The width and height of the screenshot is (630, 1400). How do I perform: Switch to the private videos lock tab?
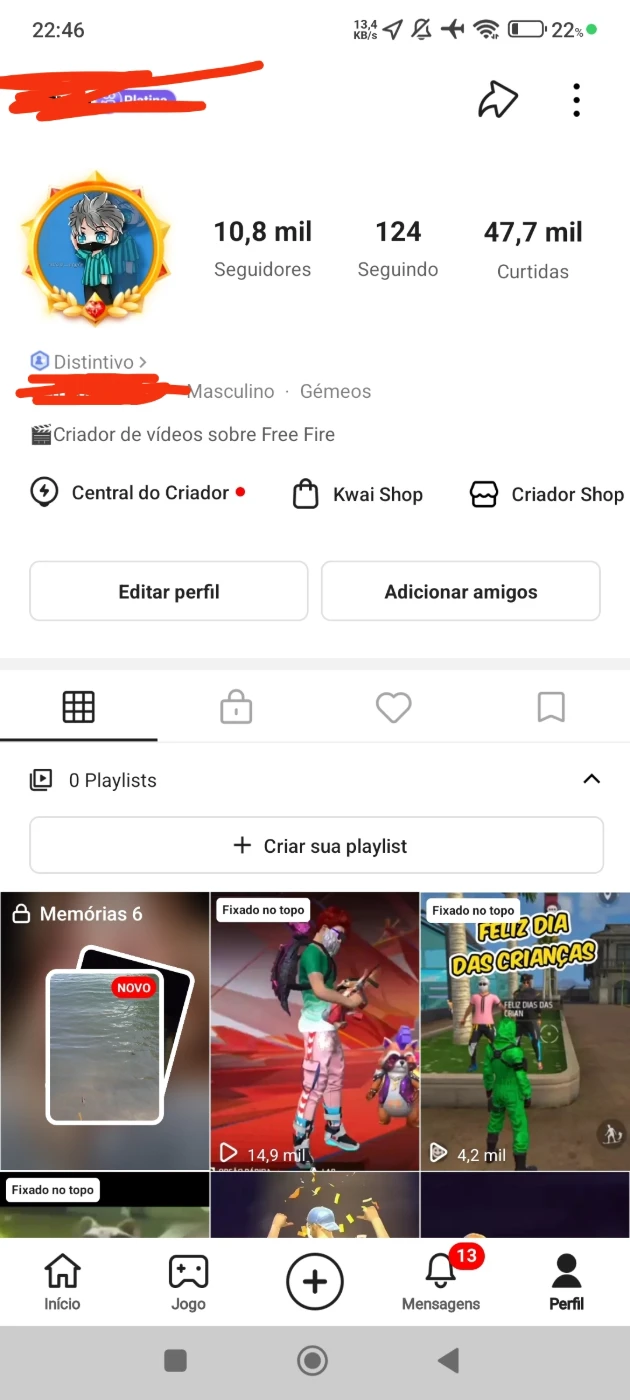[236, 708]
